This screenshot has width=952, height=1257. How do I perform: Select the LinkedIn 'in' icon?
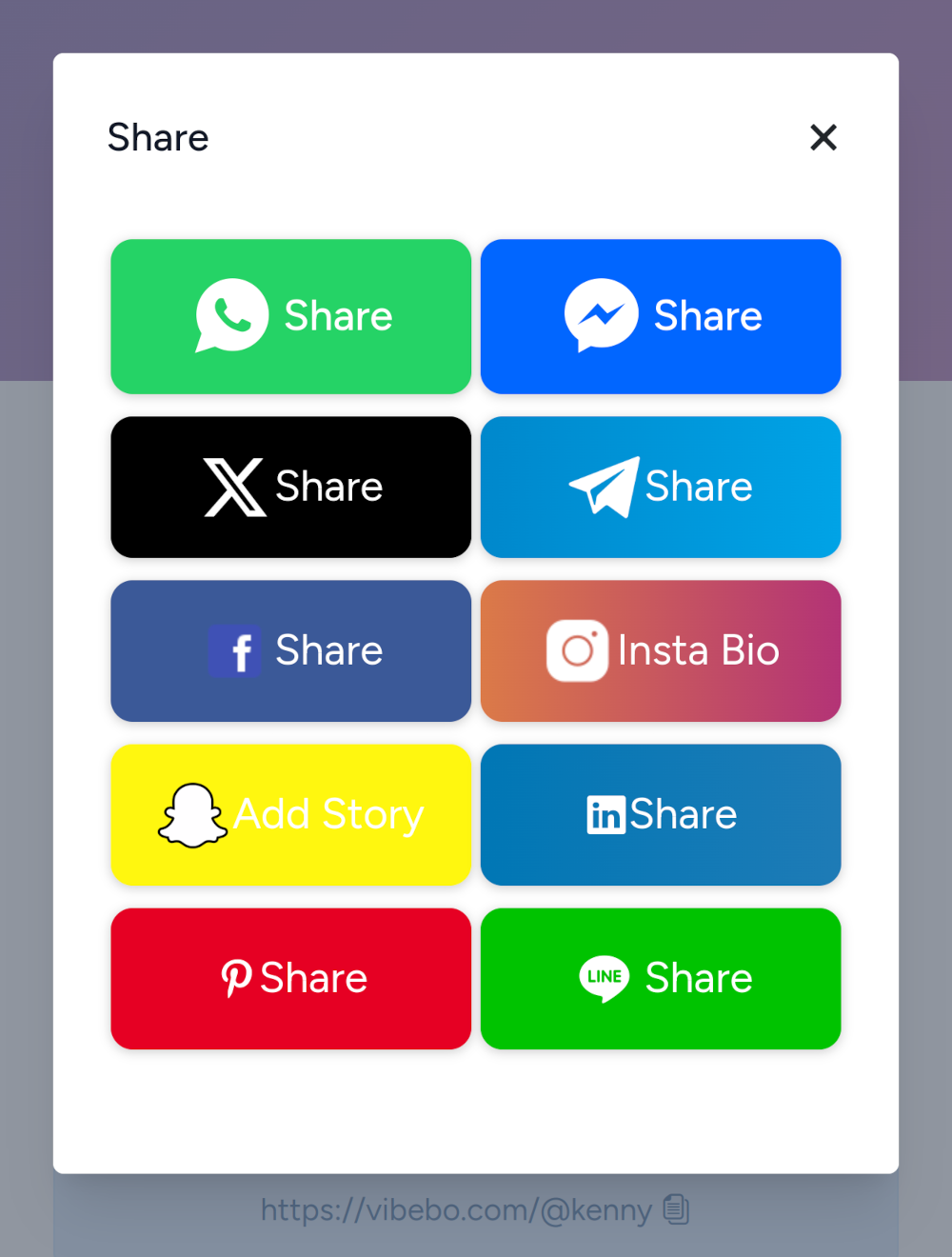[605, 814]
